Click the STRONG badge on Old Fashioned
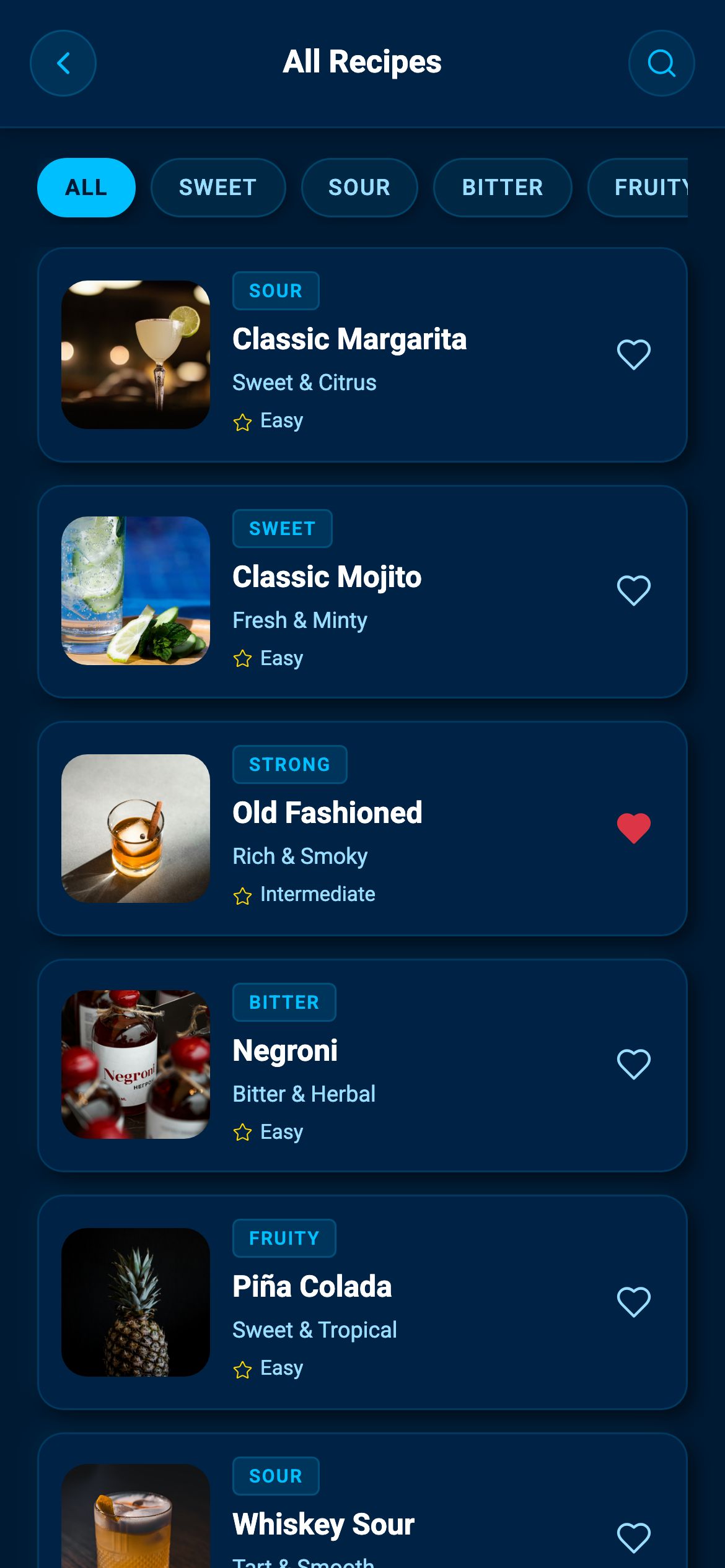The image size is (725, 1568). (x=289, y=764)
